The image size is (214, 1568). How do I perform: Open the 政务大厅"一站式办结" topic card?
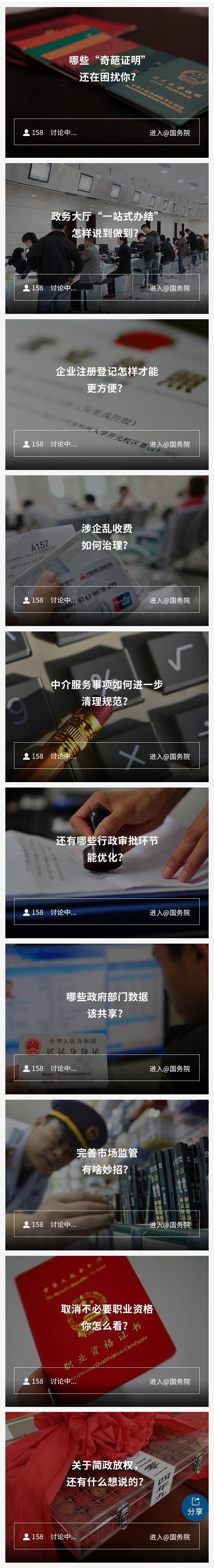107,224
